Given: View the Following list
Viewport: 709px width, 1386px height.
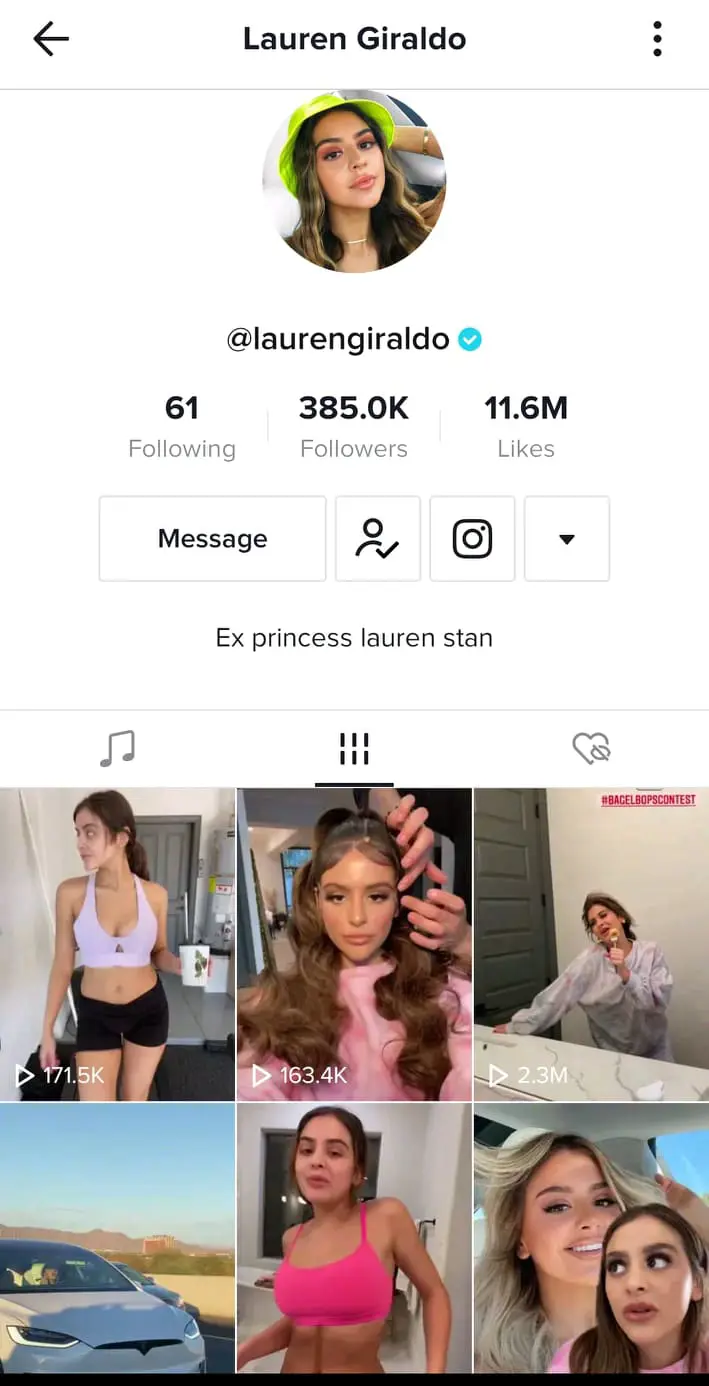Looking at the screenshot, I should (182, 426).
